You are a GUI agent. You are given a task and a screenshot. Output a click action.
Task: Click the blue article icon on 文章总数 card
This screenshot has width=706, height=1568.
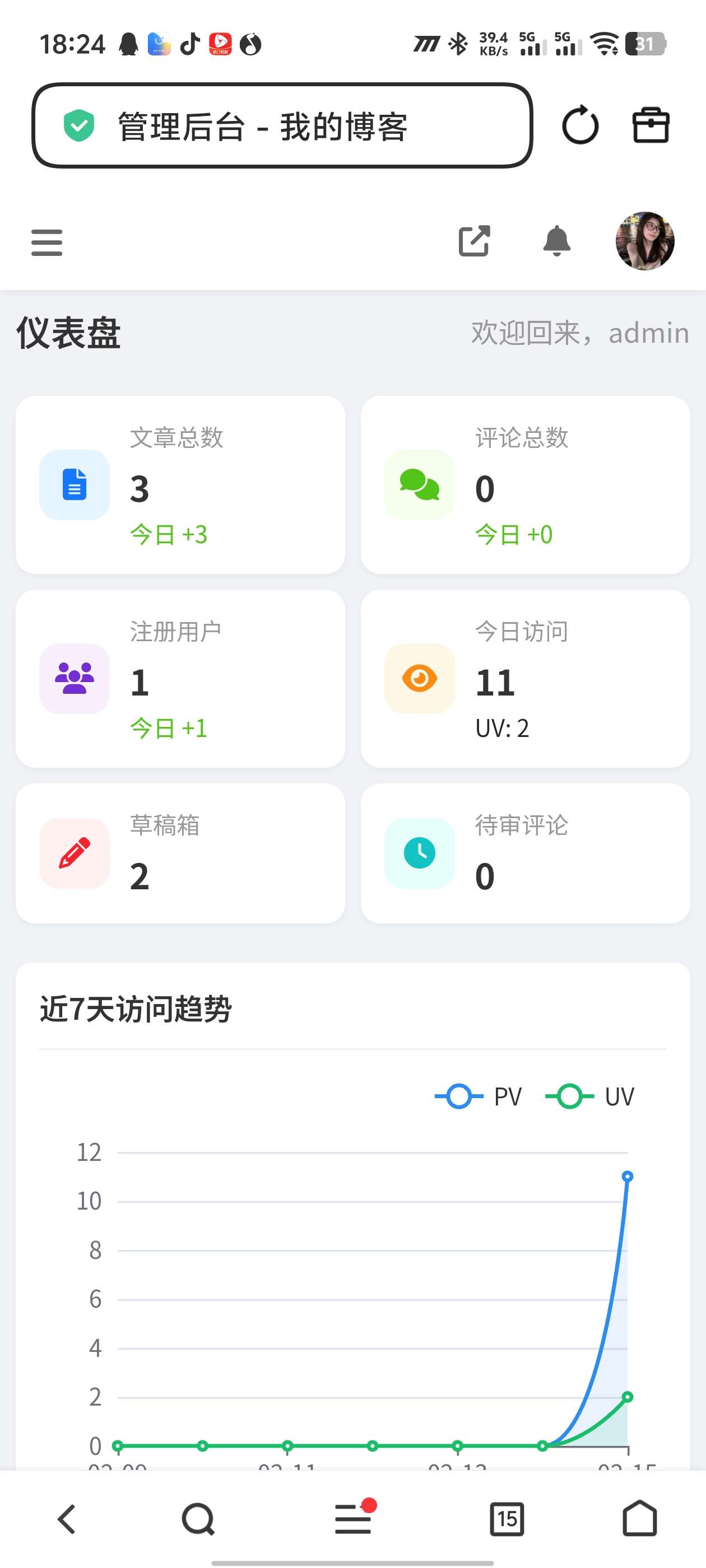point(74,485)
